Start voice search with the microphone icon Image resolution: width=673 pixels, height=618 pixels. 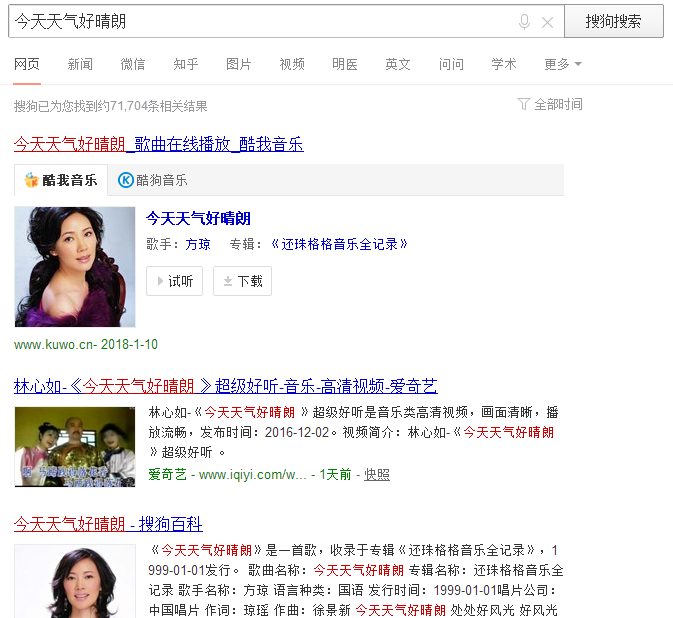pos(524,22)
